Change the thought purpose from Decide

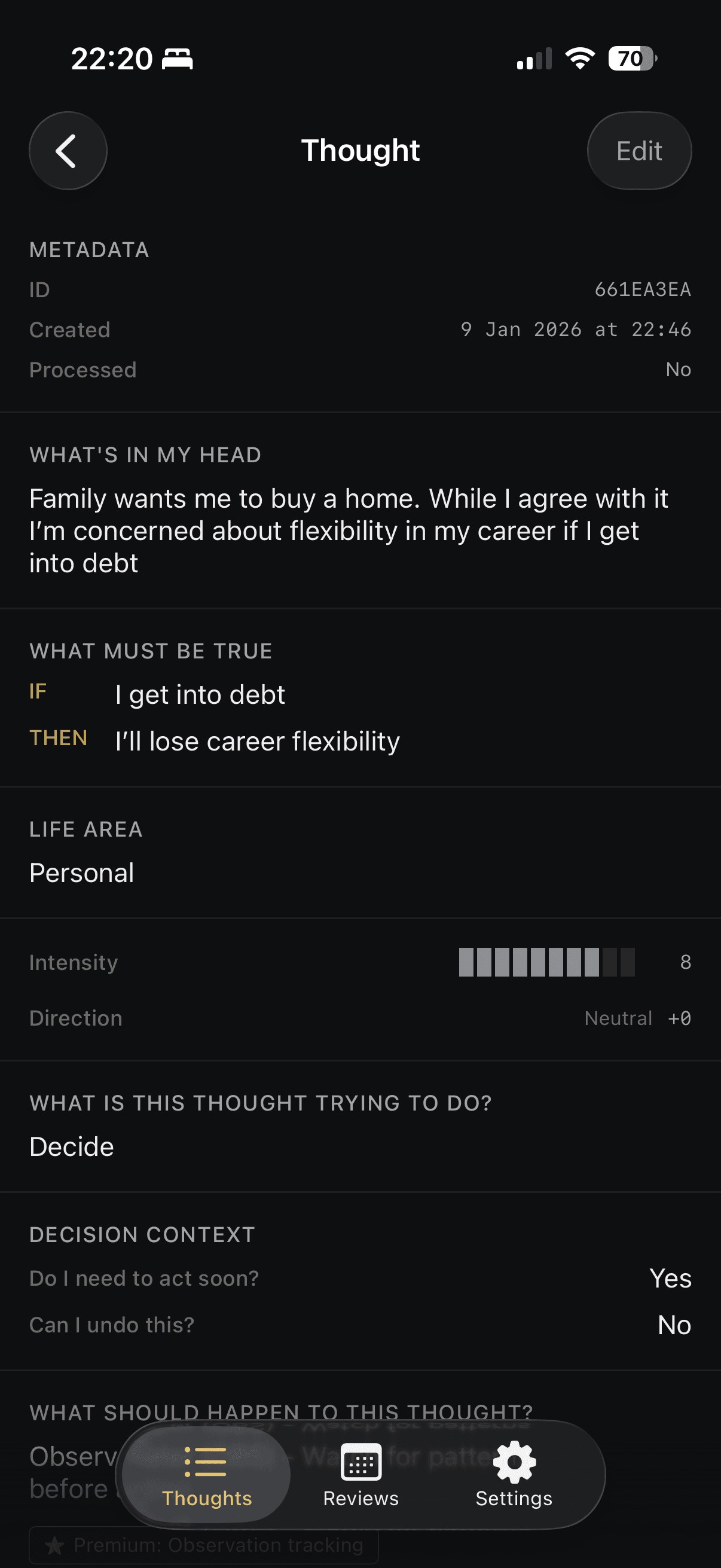coord(72,1146)
